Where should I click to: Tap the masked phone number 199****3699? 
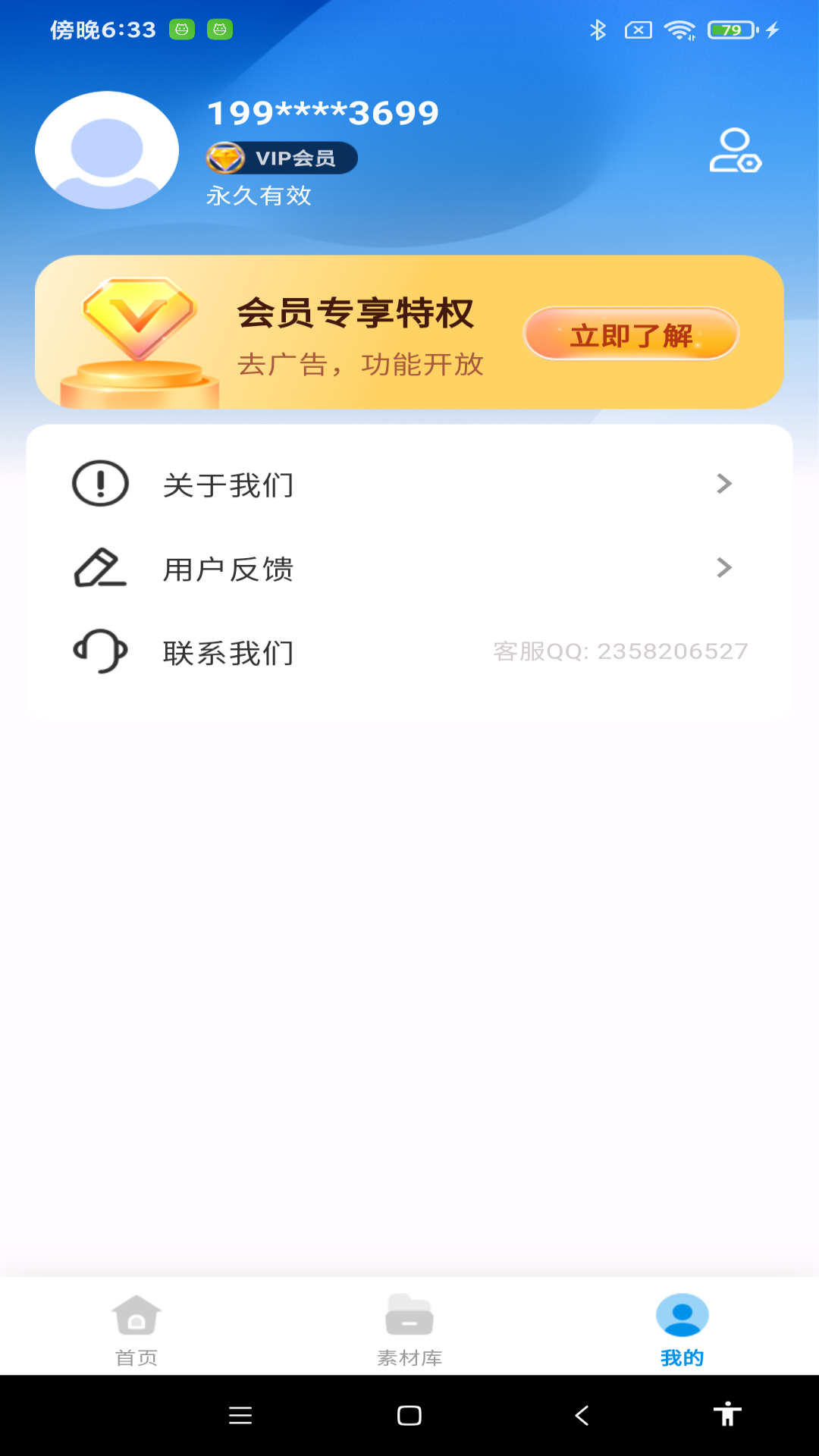click(322, 111)
